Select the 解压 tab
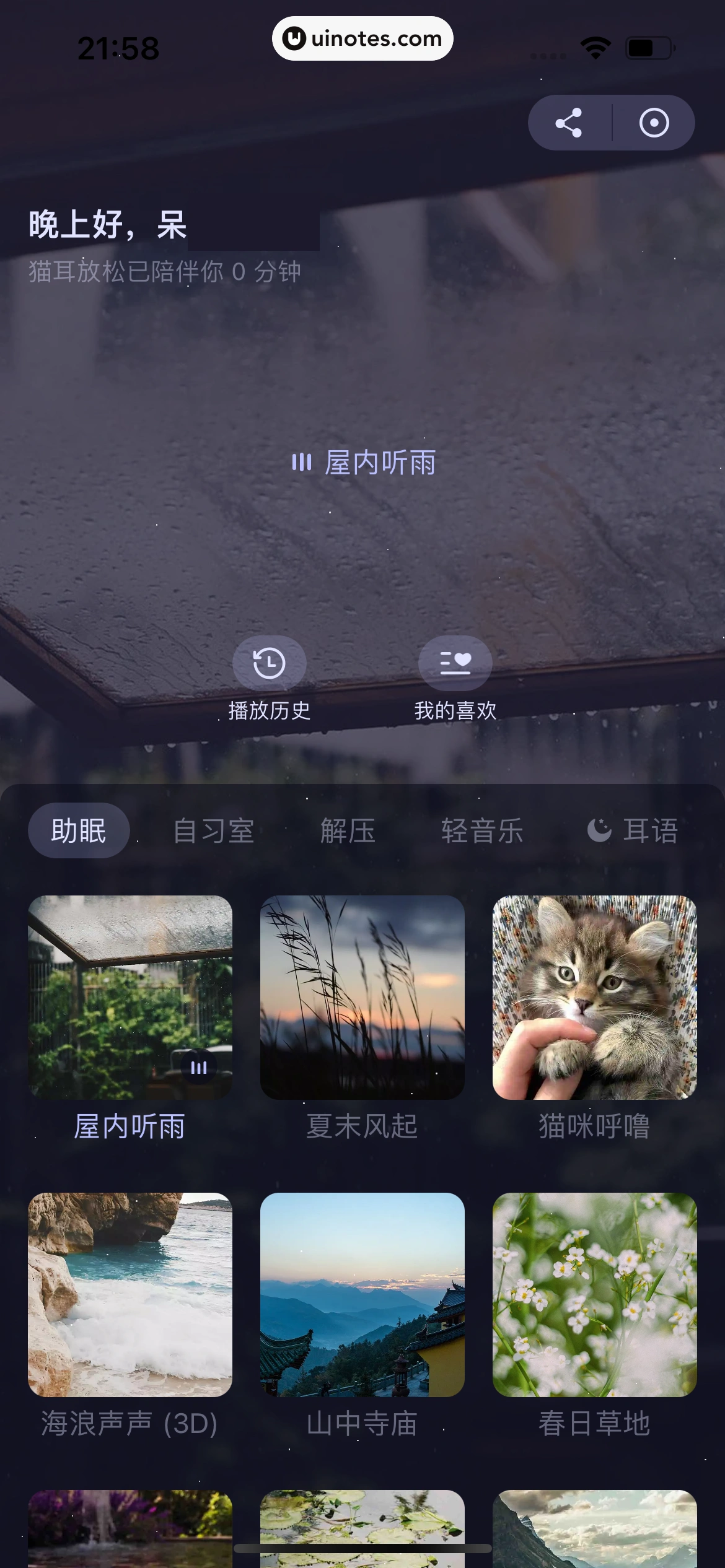The width and height of the screenshot is (725, 1568). click(348, 830)
